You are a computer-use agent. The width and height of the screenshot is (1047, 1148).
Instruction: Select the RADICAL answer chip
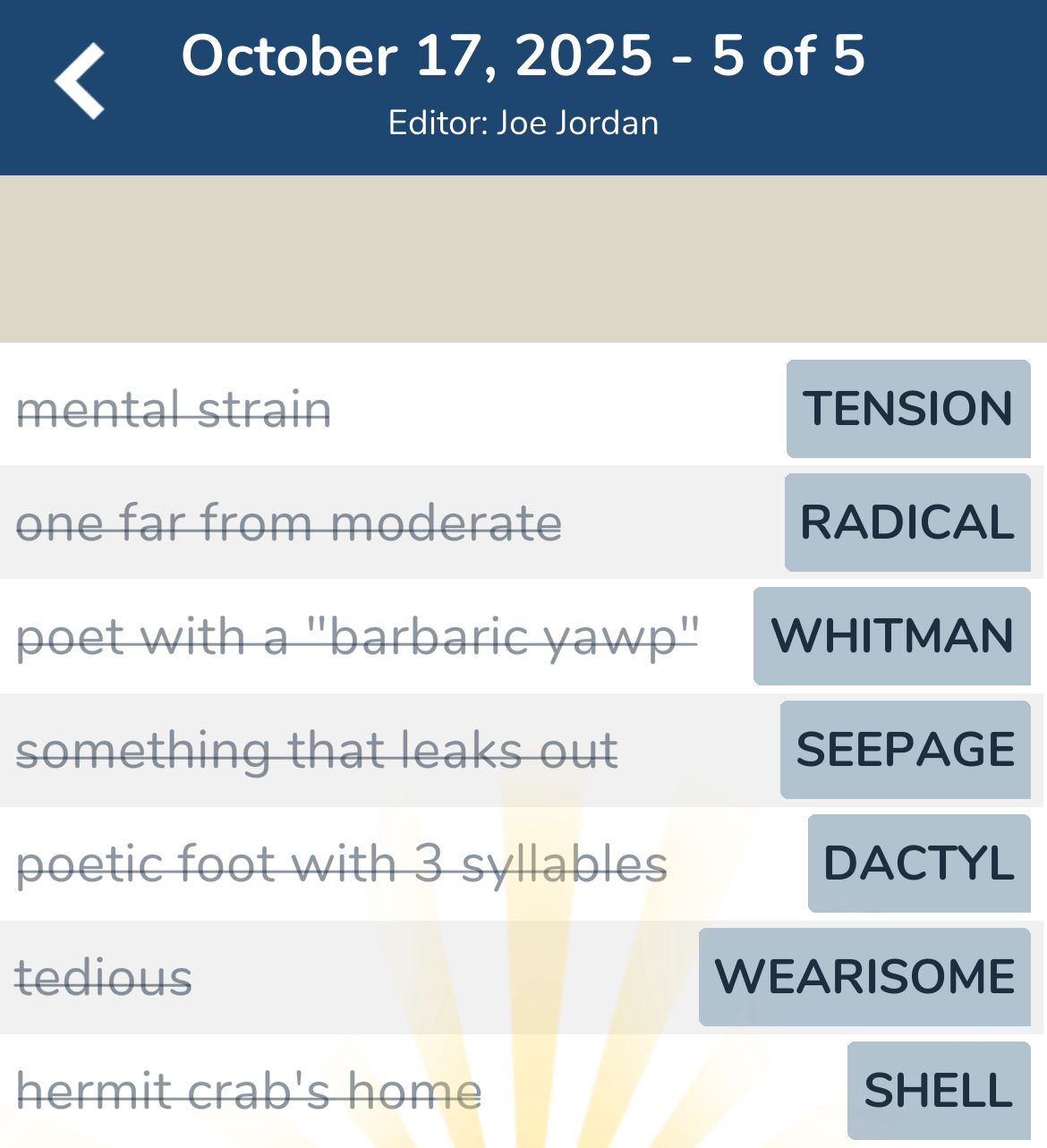(x=907, y=523)
